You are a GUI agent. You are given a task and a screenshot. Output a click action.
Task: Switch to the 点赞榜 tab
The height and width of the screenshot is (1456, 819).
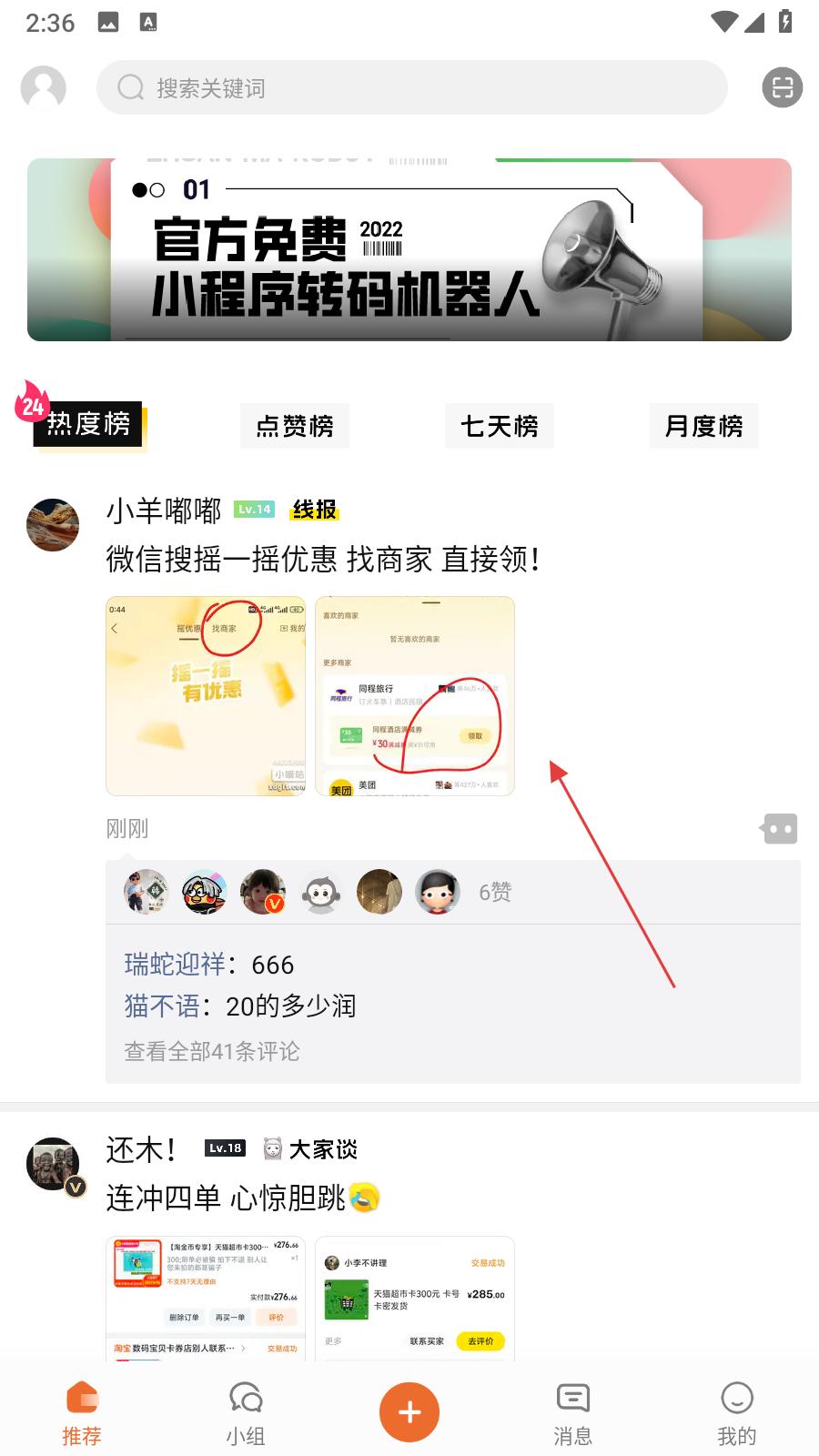pyautogui.click(x=295, y=426)
